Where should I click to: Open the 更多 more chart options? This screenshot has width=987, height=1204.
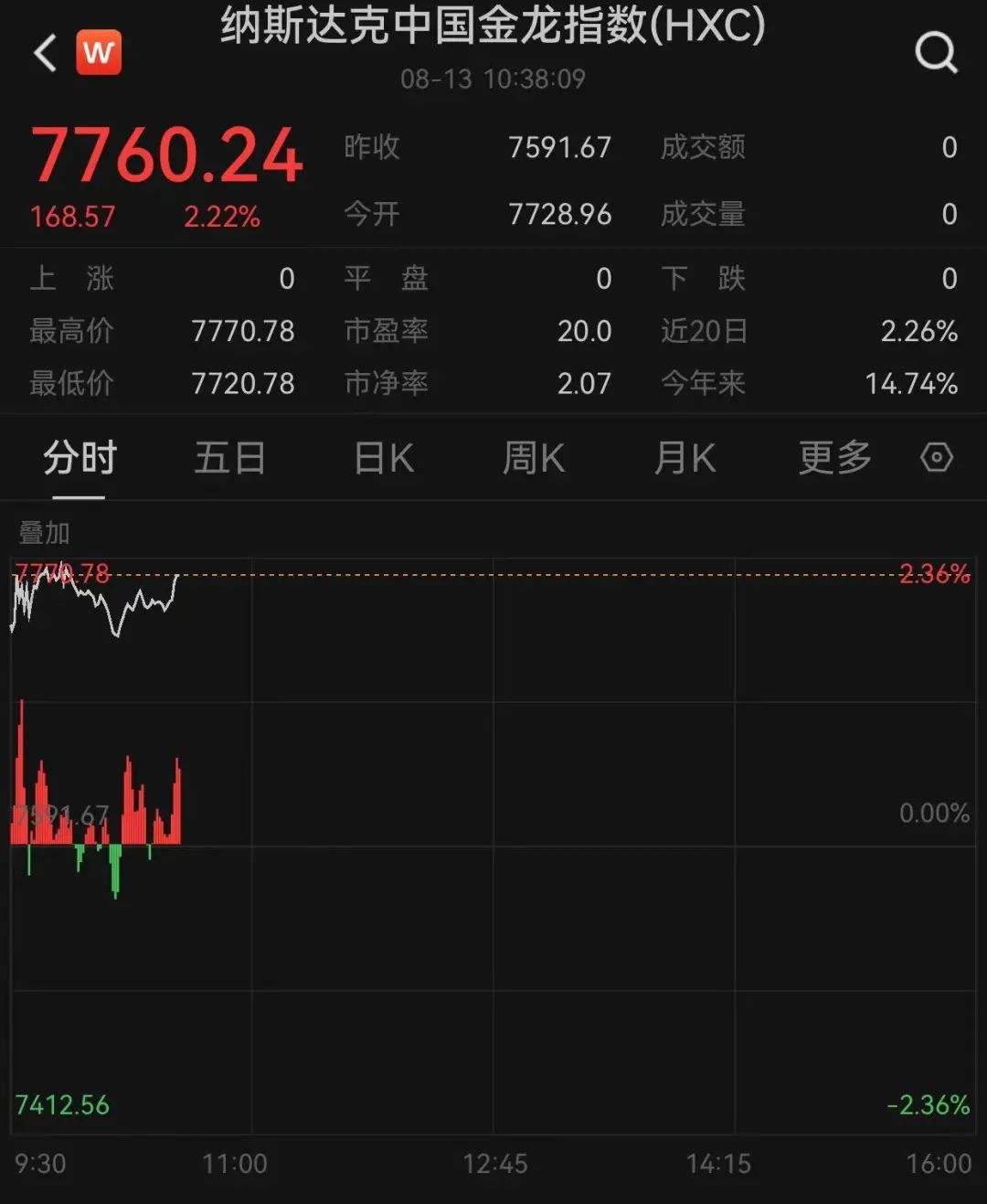coord(834,458)
